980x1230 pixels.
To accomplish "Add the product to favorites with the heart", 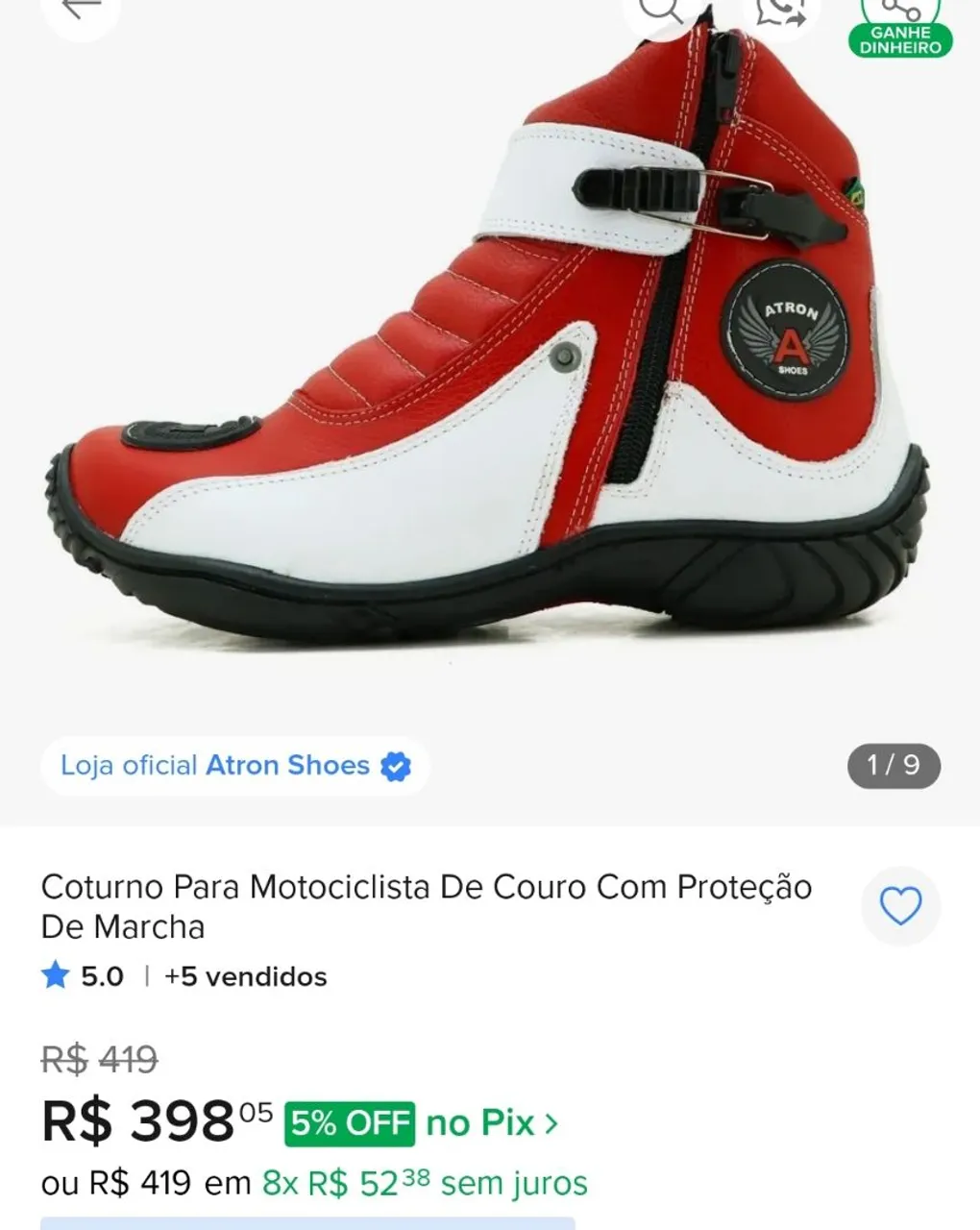I will (900, 906).
